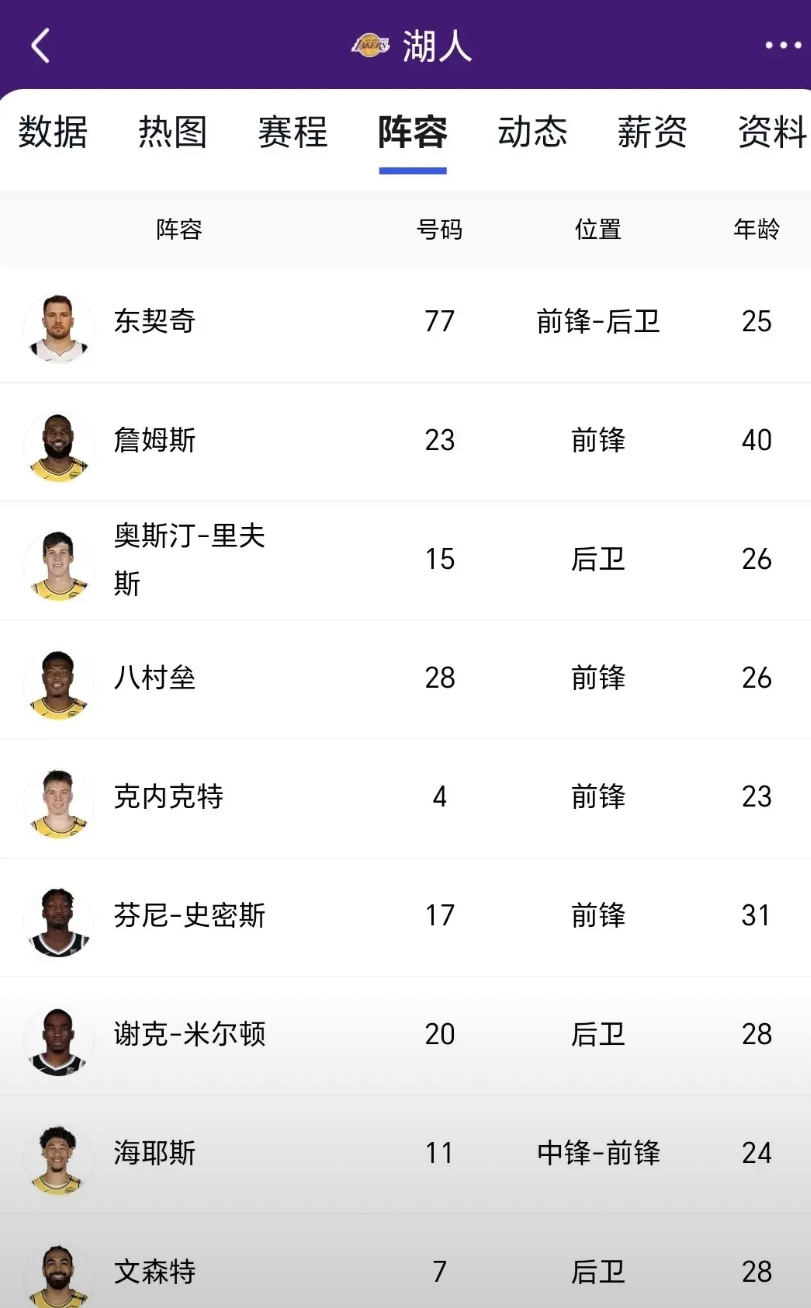This screenshot has height=1308, width=811.
Task: Open the three-dot overflow menu
Action: pos(783,46)
